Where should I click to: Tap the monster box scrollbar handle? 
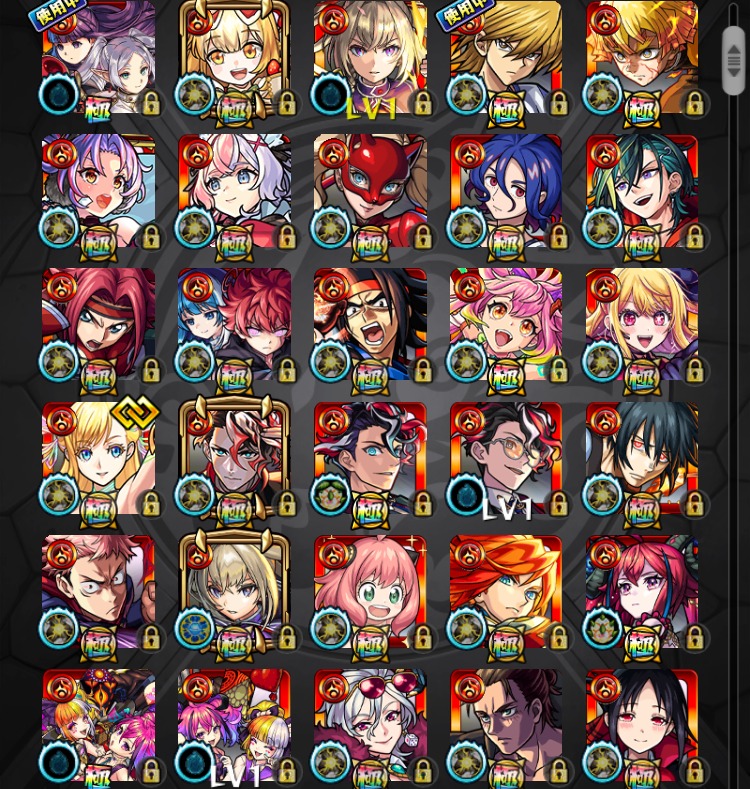(x=733, y=60)
